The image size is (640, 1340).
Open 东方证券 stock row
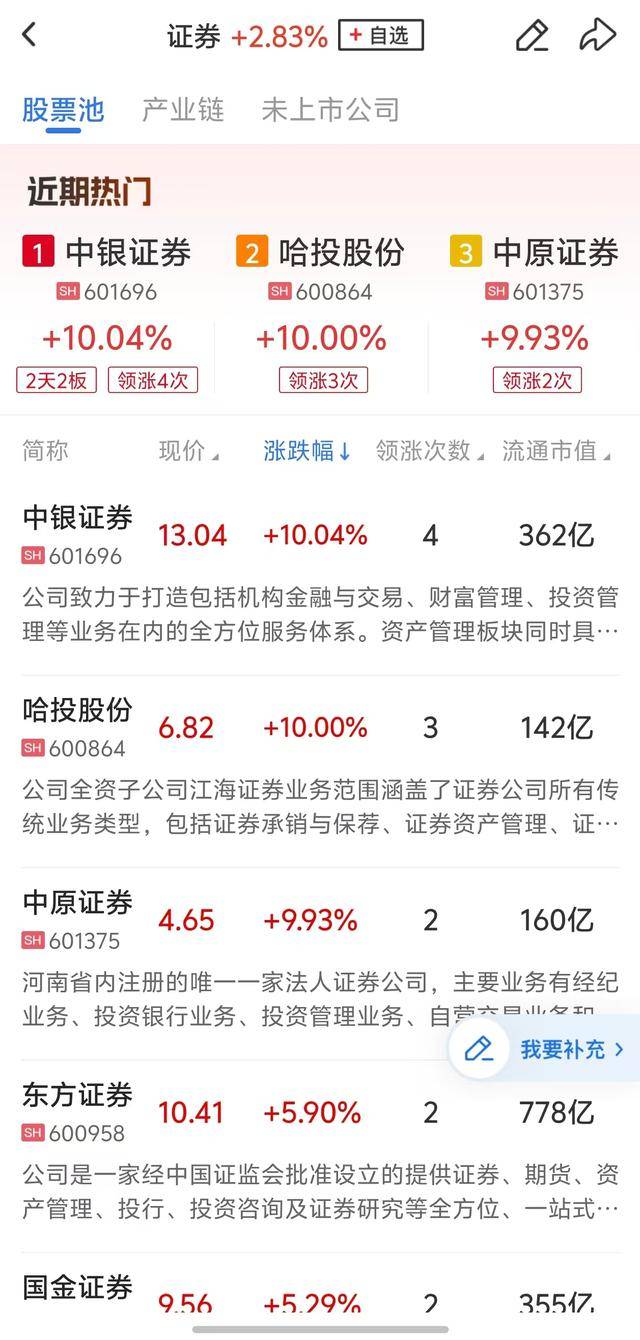tap(320, 1155)
